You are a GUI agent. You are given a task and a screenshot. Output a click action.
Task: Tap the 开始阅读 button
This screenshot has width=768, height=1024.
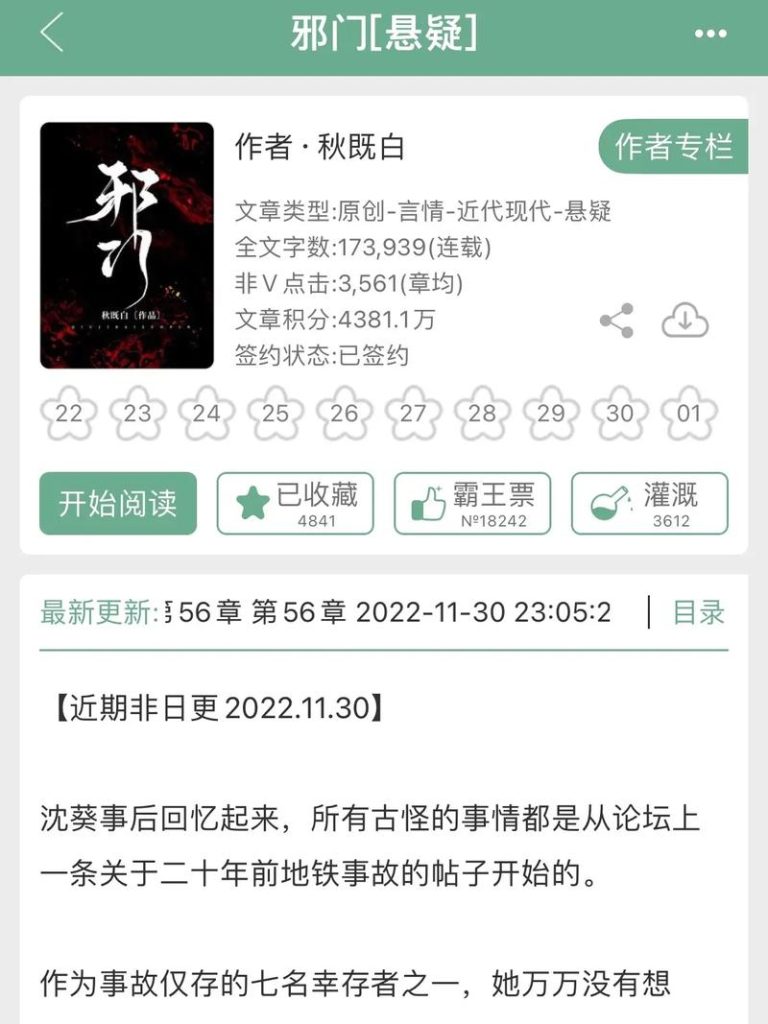click(116, 504)
